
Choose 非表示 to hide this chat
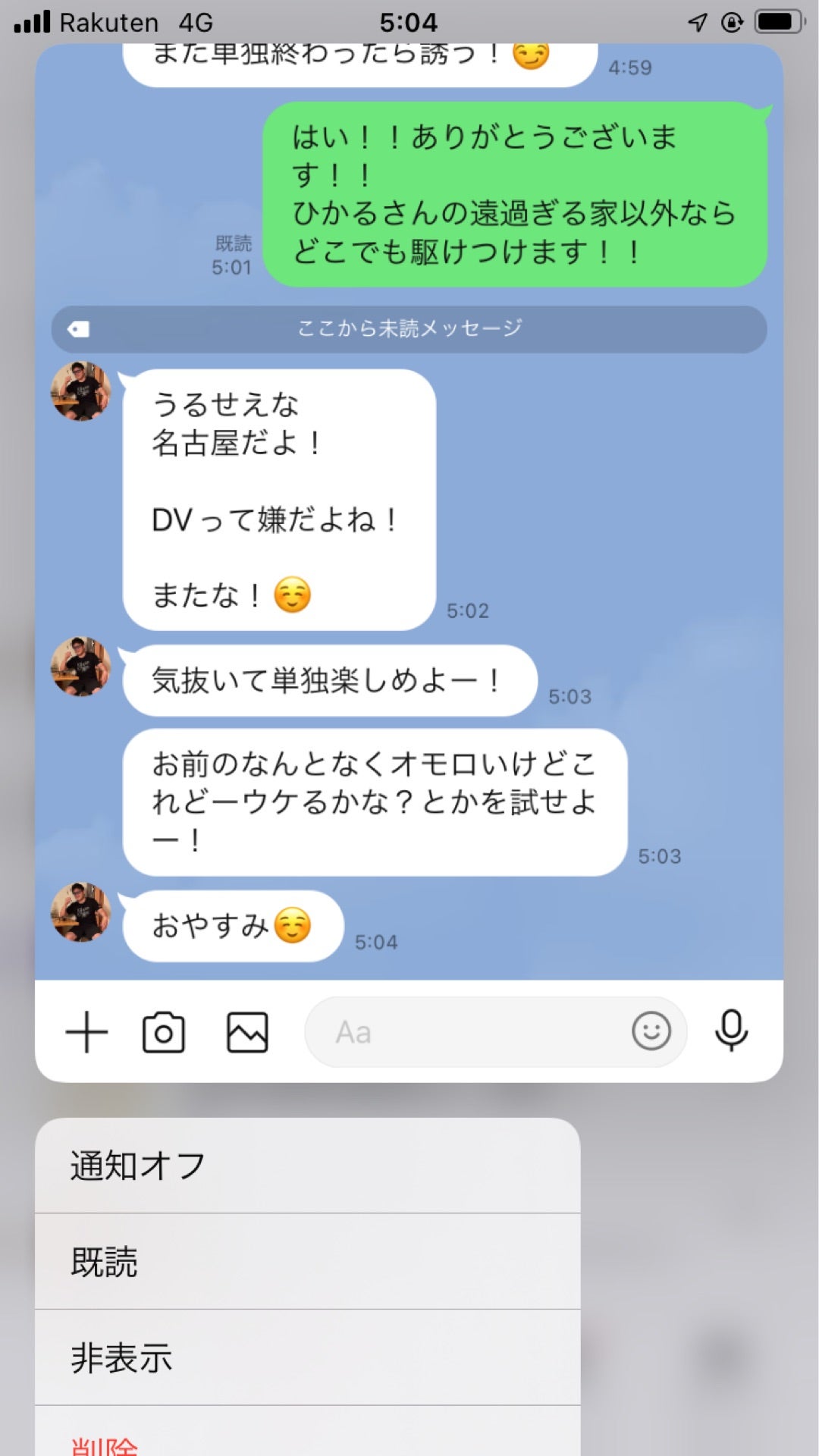tap(307, 1357)
